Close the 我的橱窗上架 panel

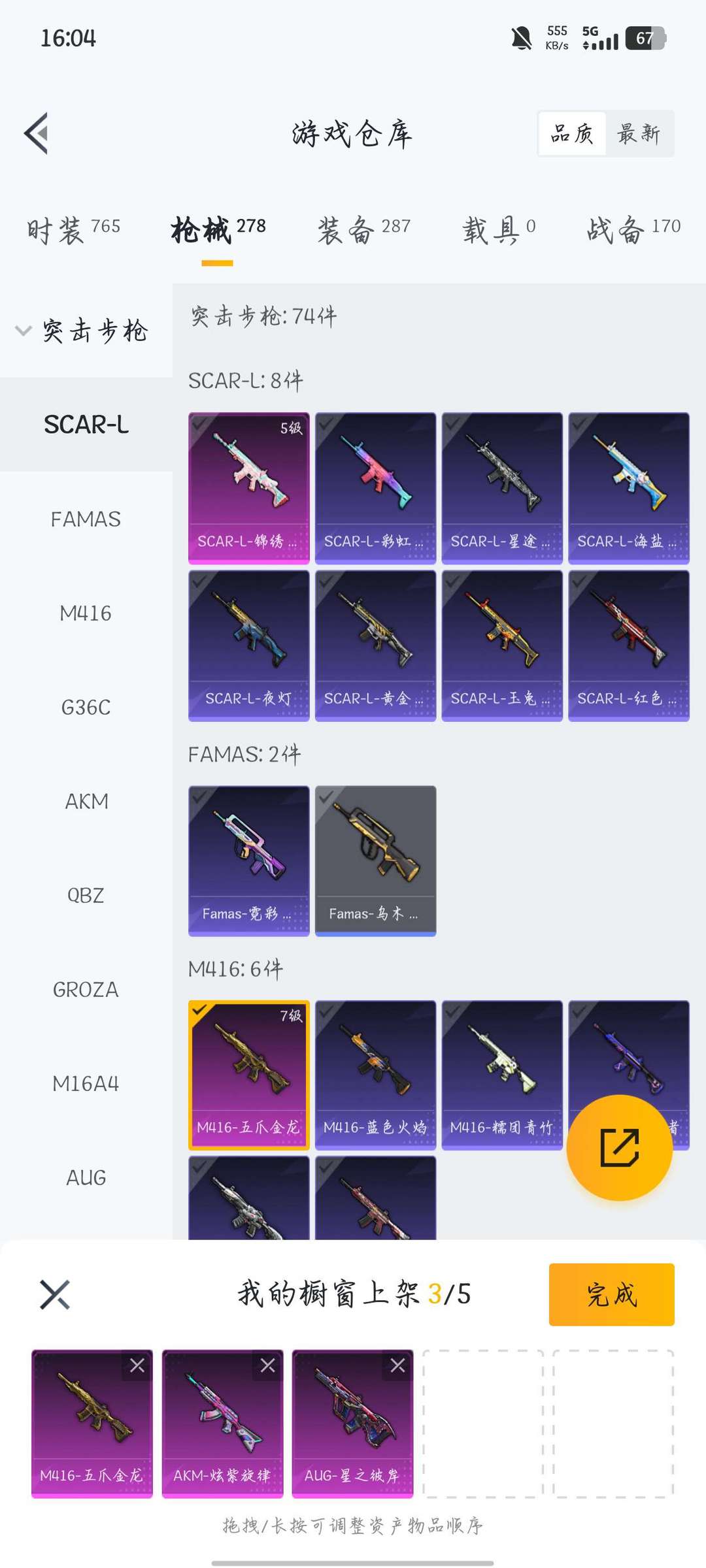point(55,1294)
